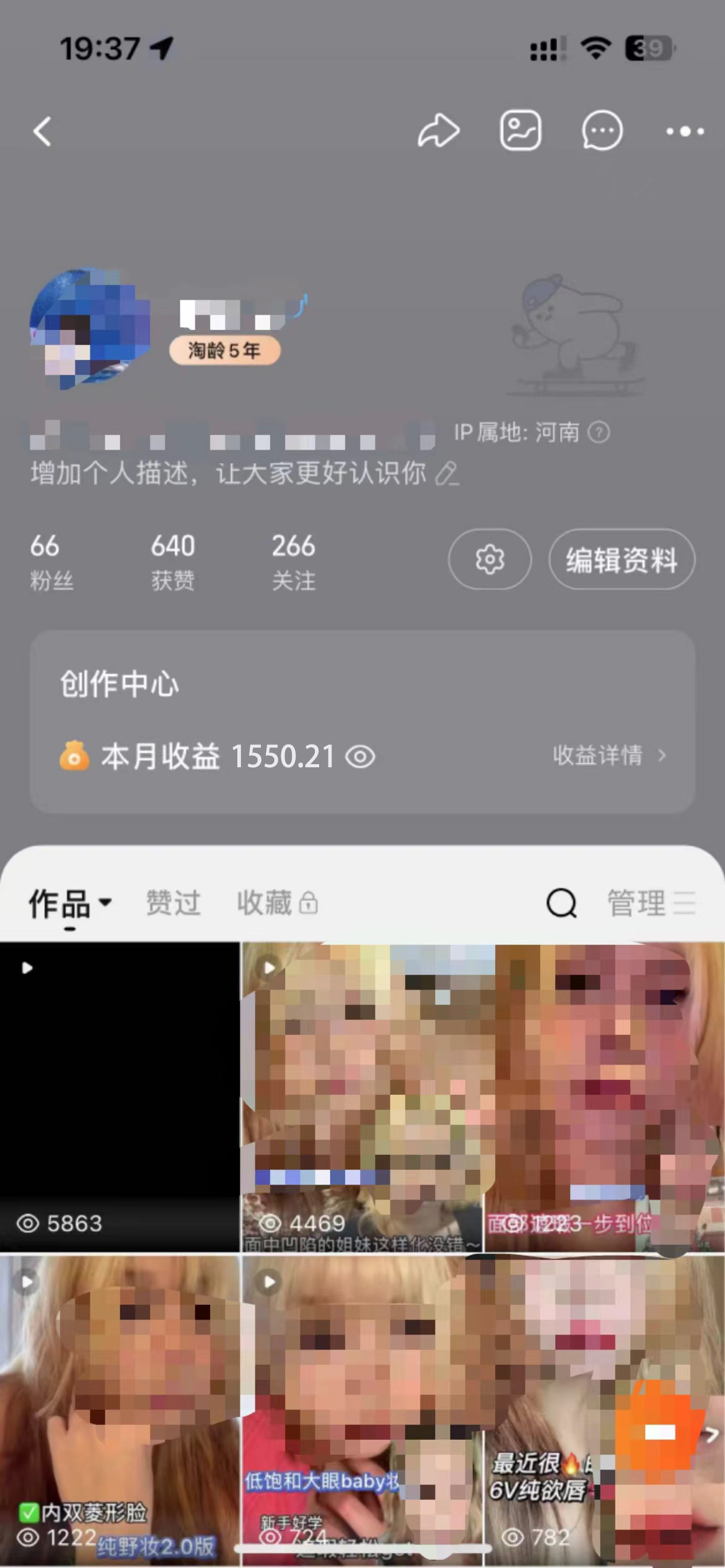Hide this month's earnings amount
The height and width of the screenshot is (1568, 725).
coord(360,757)
